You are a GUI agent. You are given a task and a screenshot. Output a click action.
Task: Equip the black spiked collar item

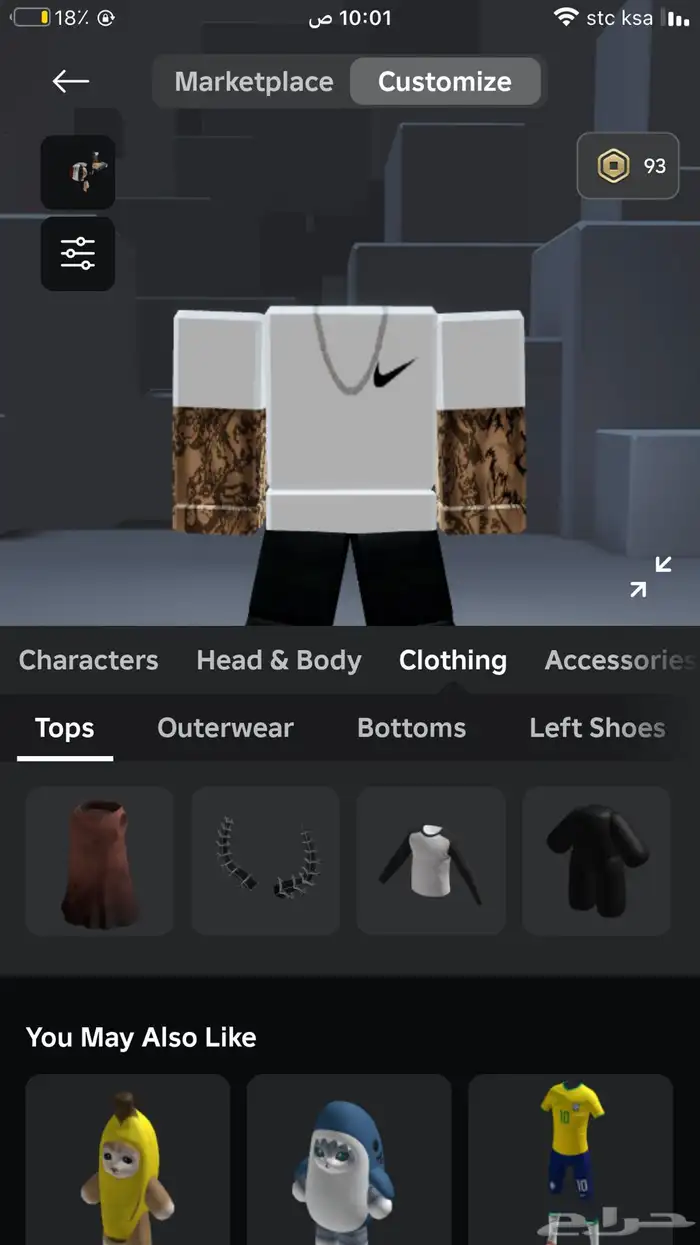(x=265, y=860)
